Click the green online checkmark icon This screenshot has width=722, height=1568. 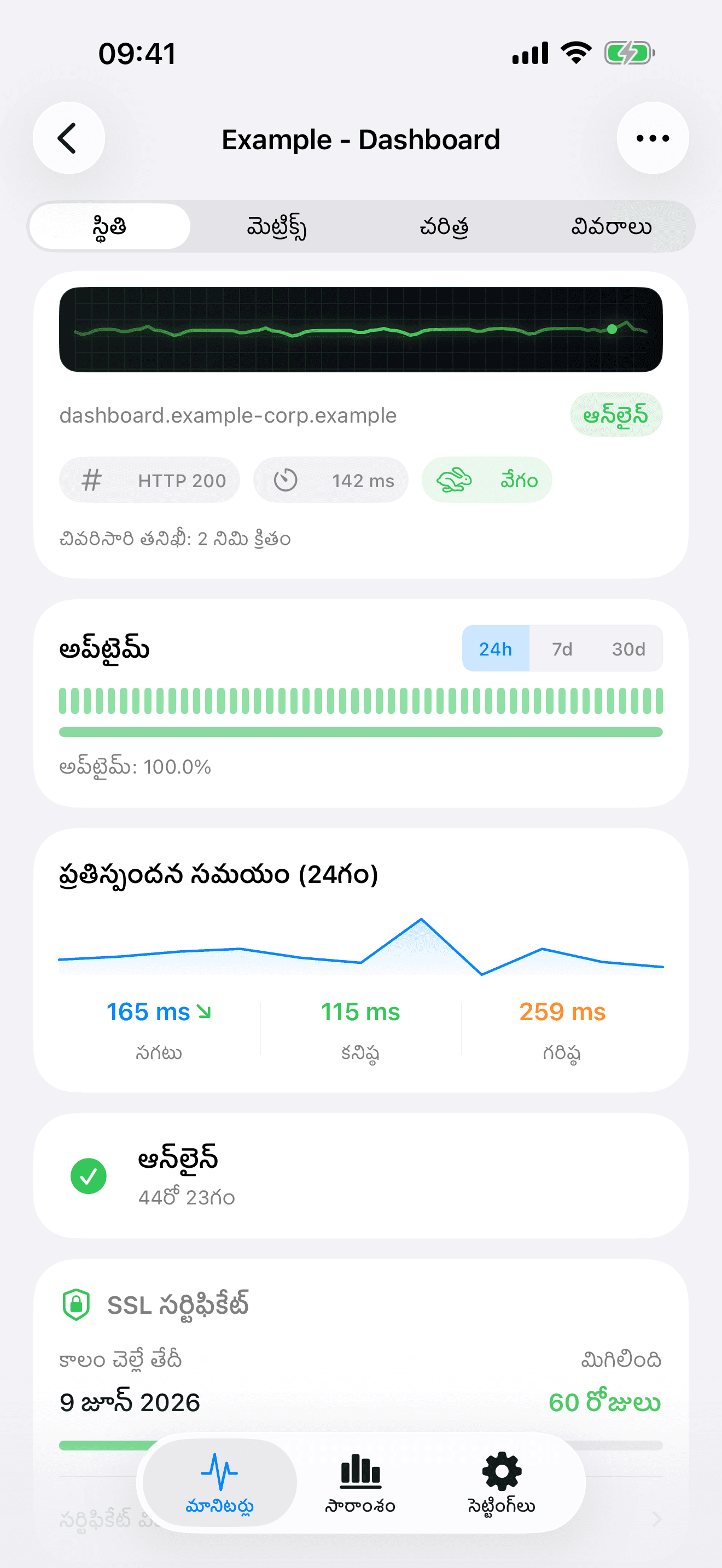89,1175
